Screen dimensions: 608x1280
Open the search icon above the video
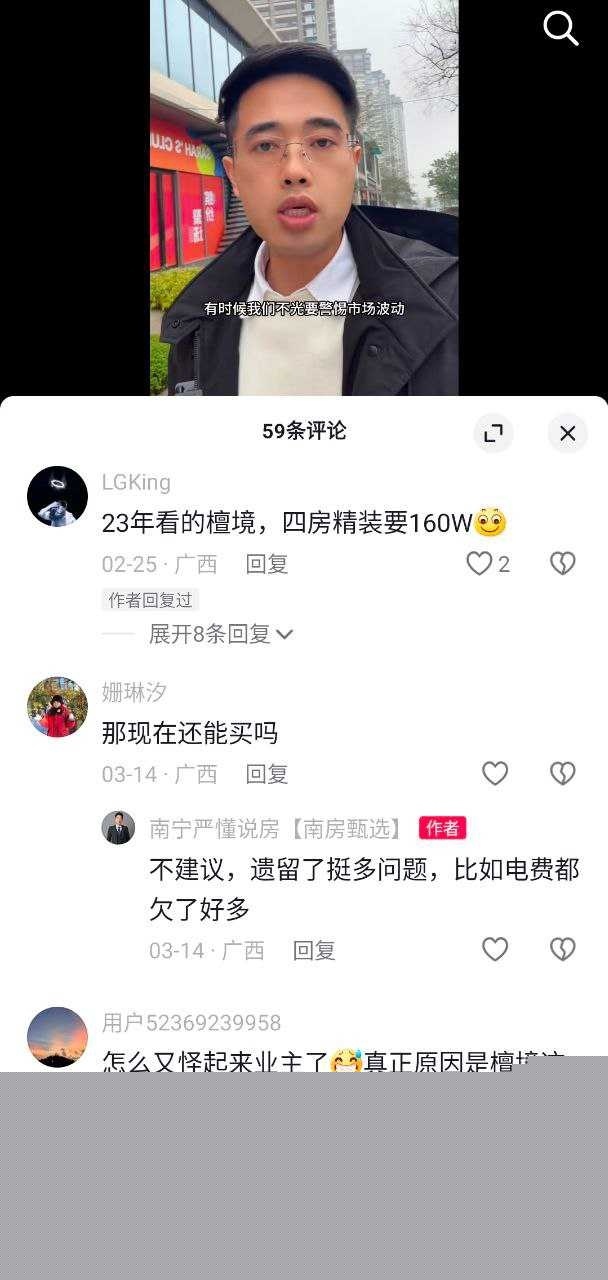560,29
